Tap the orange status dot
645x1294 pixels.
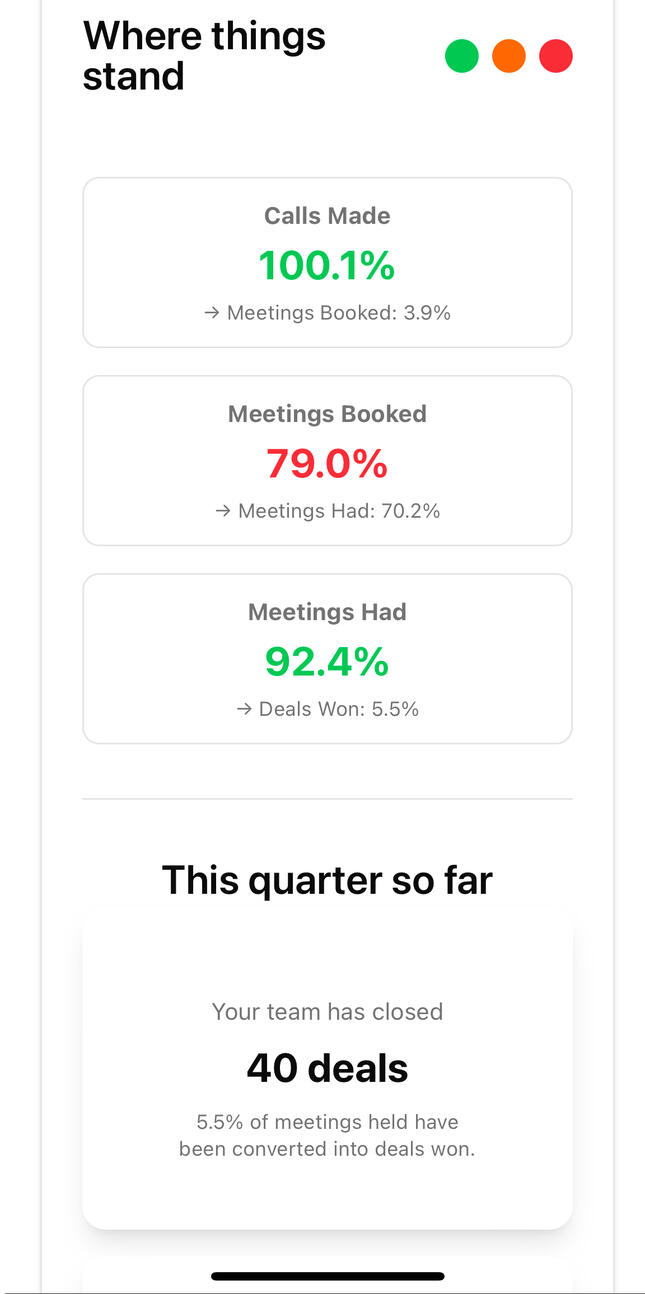(x=509, y=56)
